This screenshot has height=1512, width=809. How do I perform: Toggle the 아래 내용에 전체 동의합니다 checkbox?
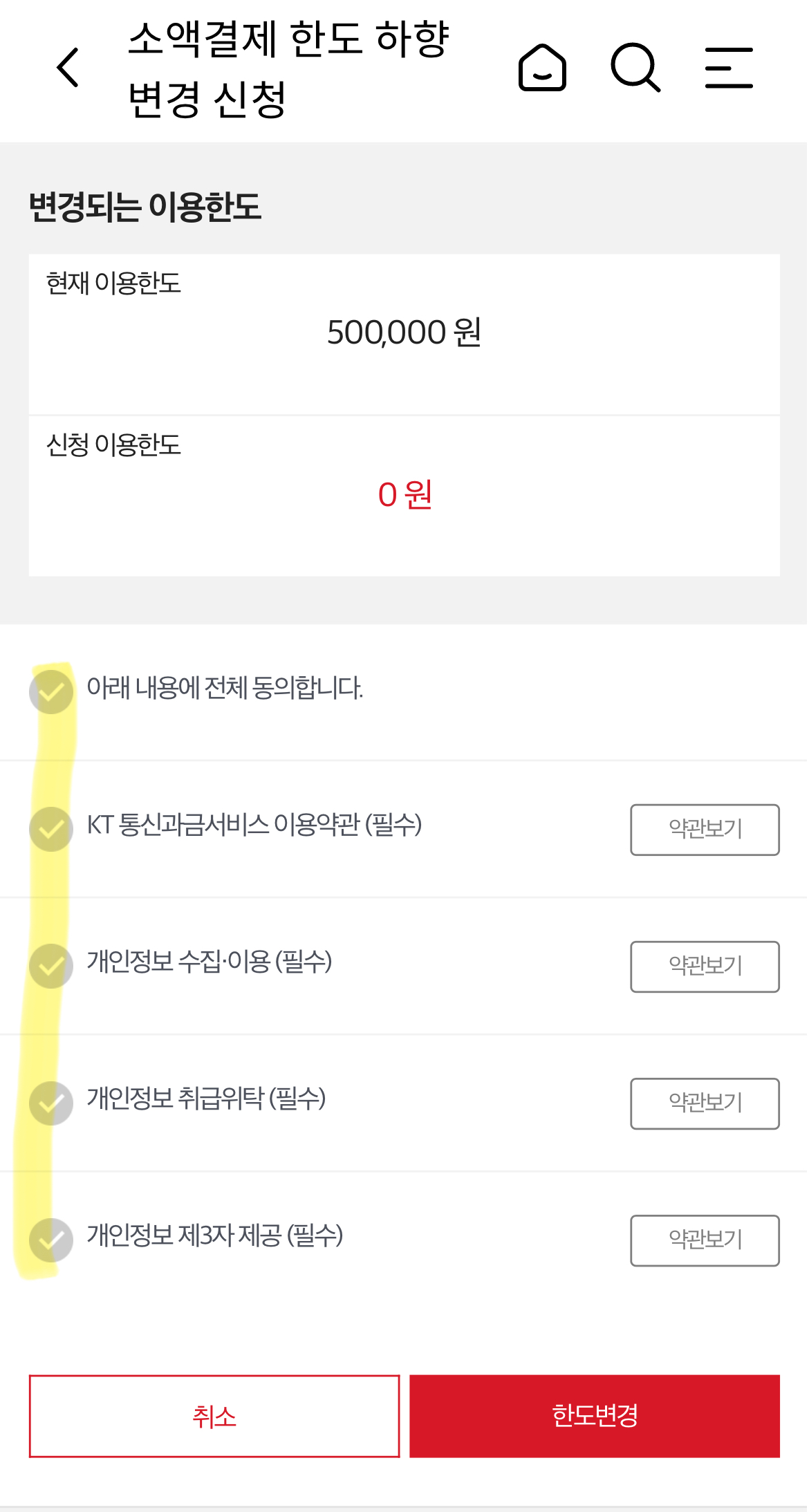51,691
